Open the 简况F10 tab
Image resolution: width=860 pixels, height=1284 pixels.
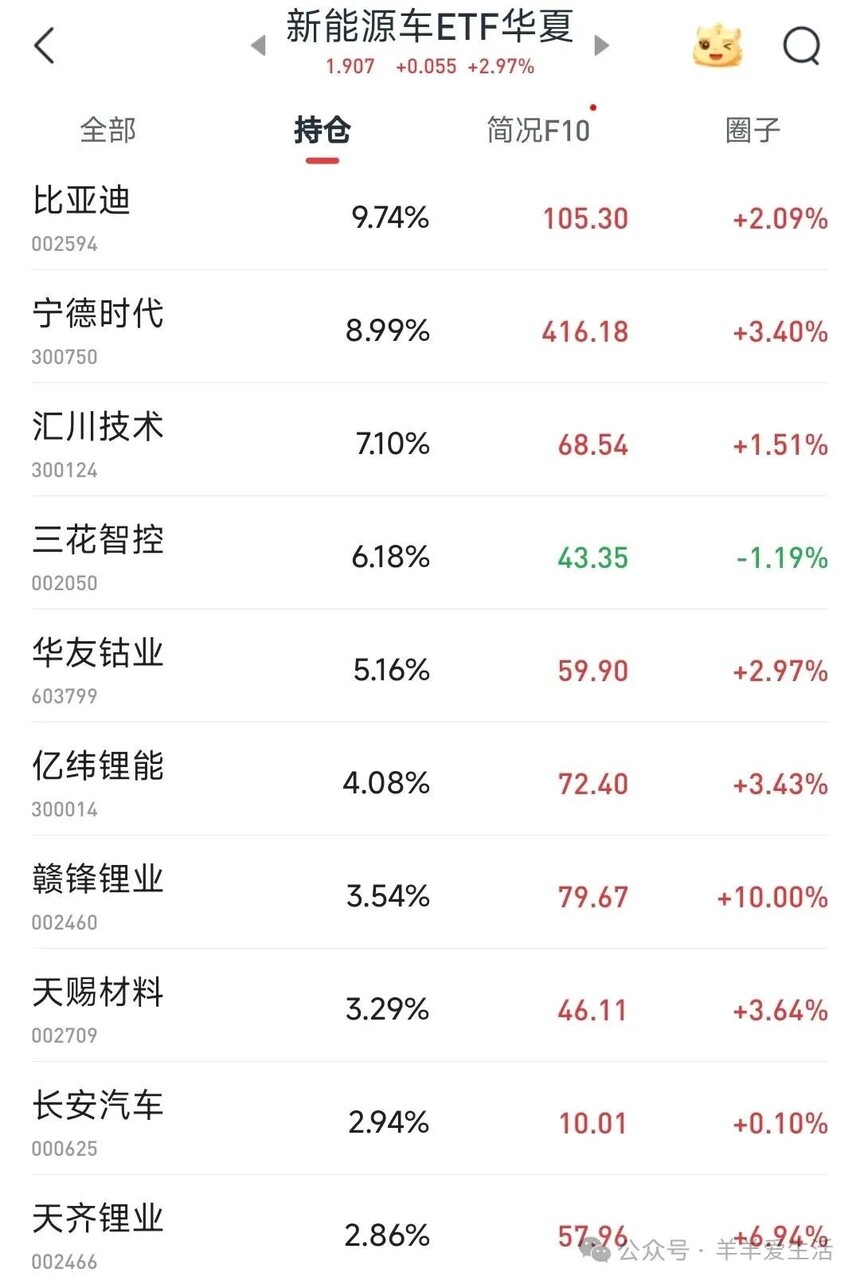(x=538, y=130)
